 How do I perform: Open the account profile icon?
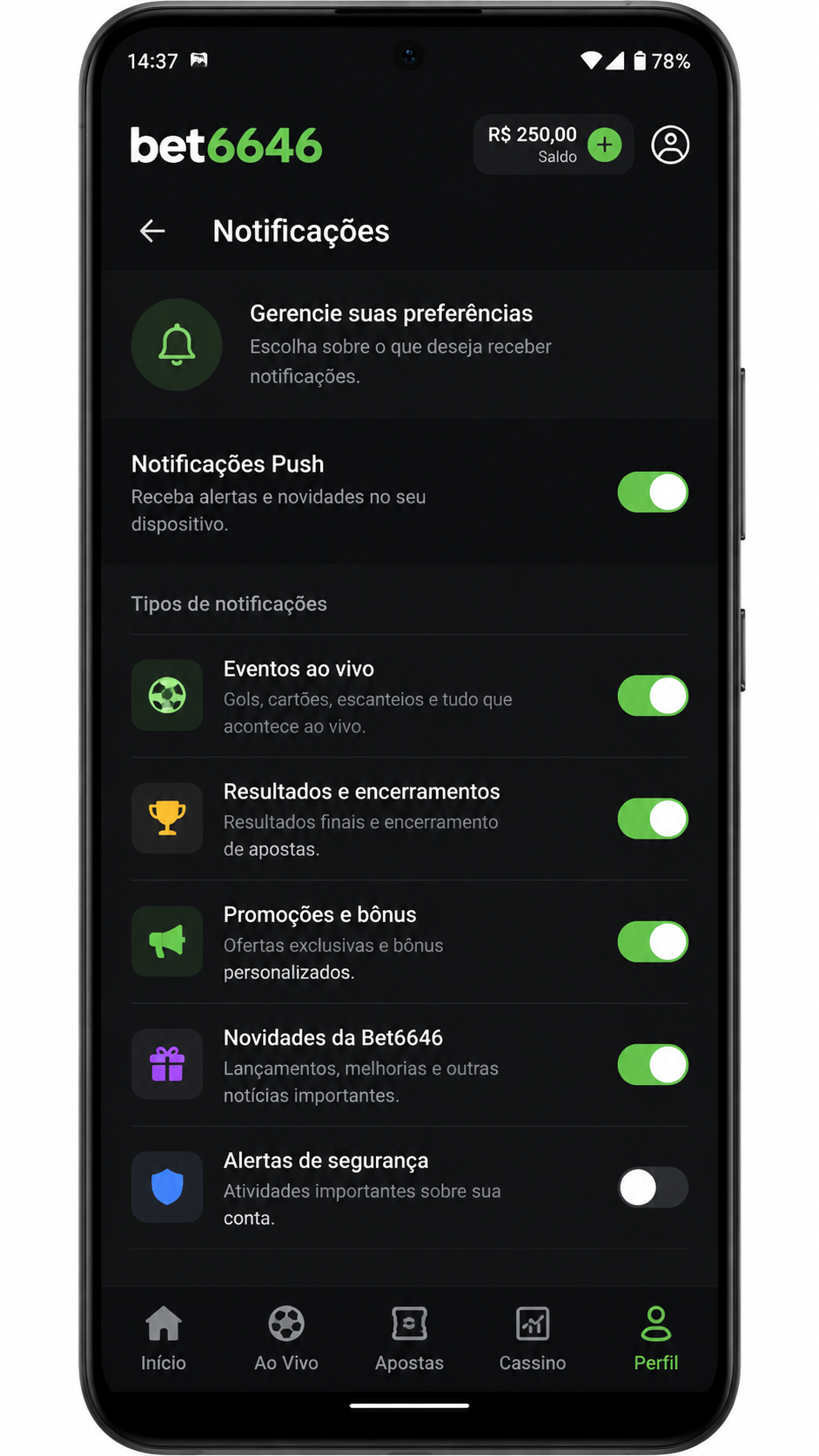pyautogui.click(x=670, y=145)
